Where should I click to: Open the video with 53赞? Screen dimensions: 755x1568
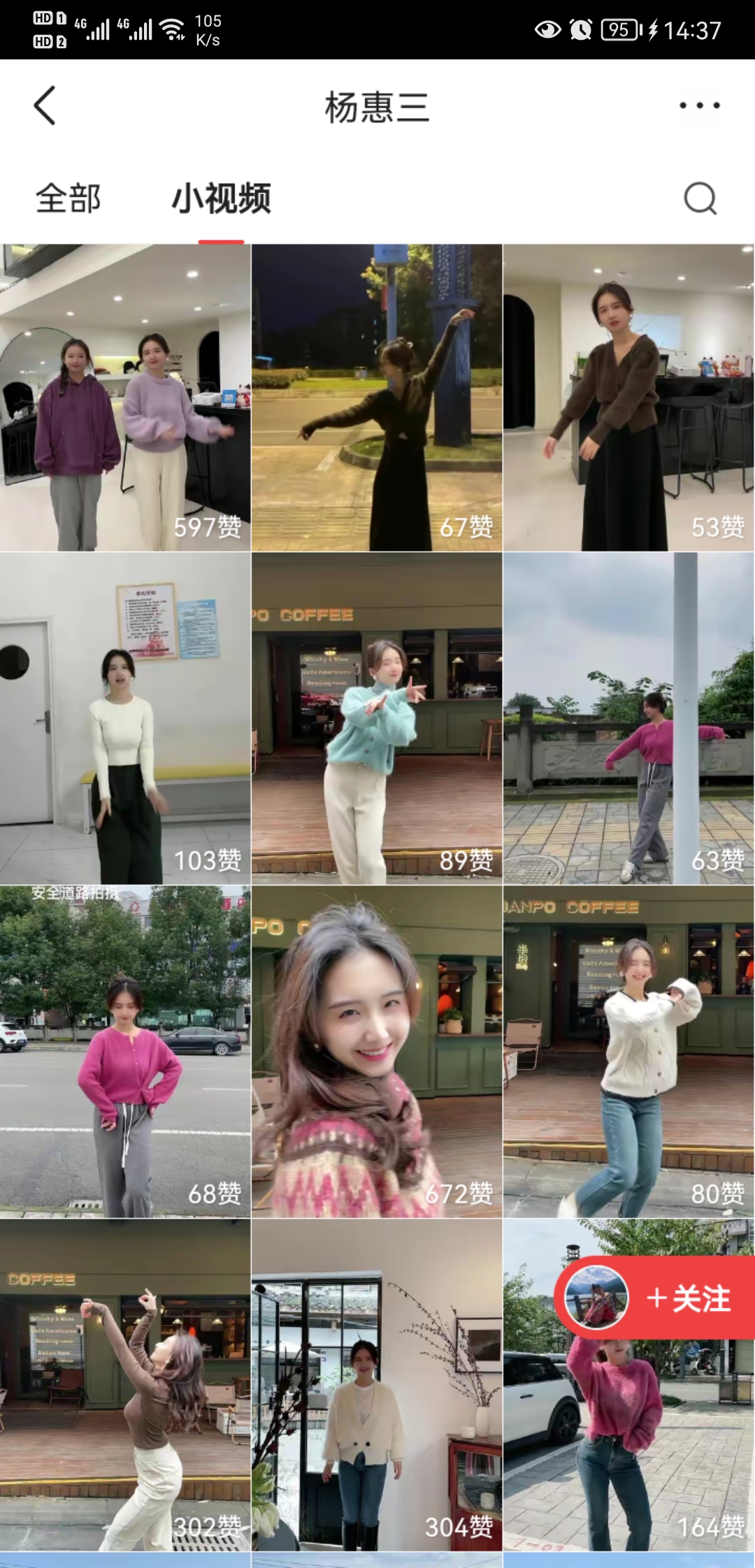point(628,397)
